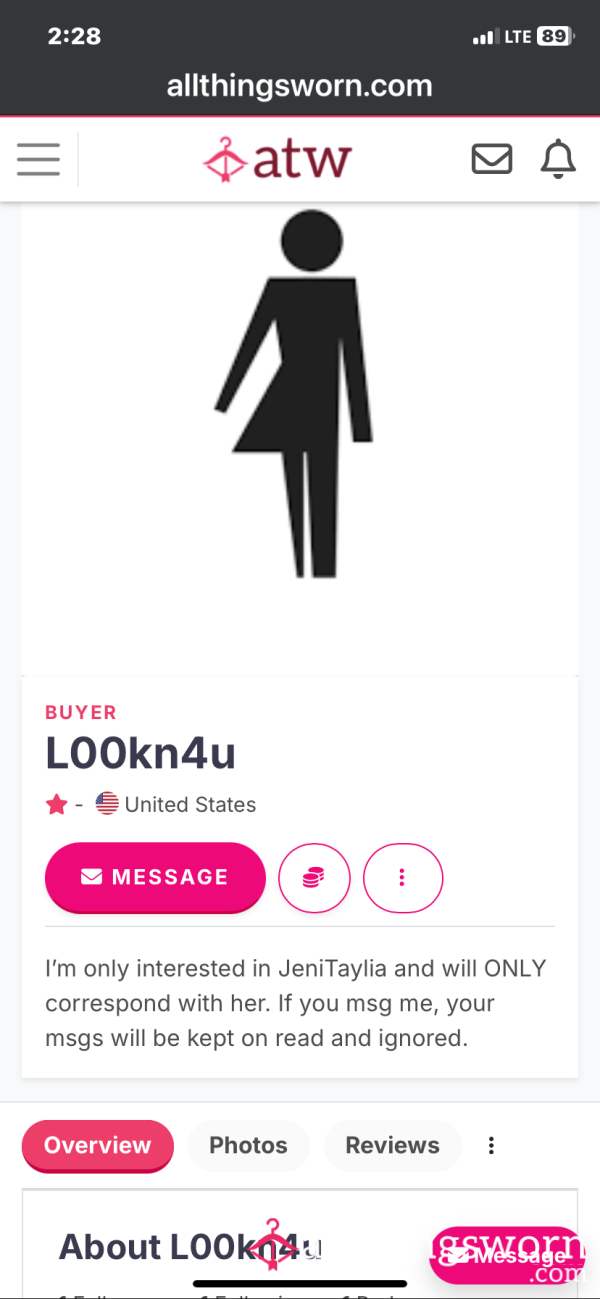Viewport: 600px width, 1299px height.
Task: Open the notifications bell
Action: pyautogui.click(x=558, y=159)
